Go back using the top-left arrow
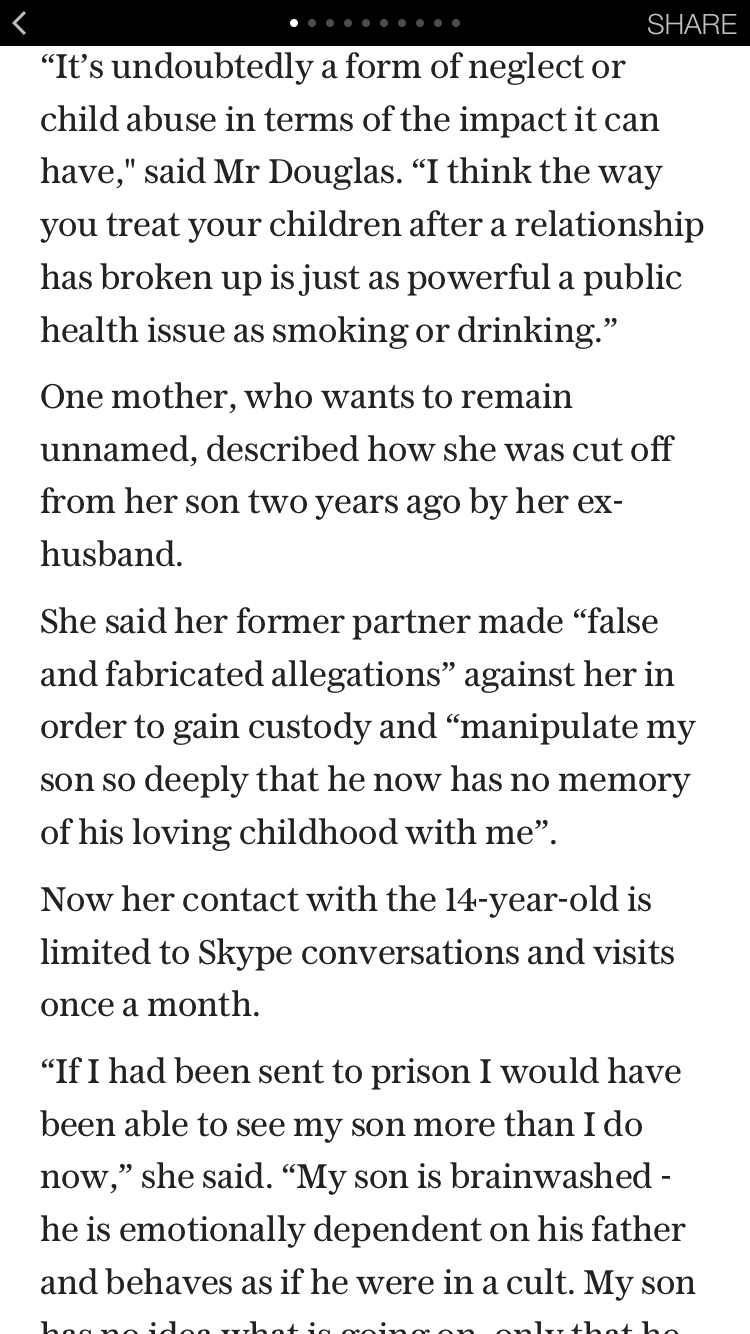 click(19, 22)
